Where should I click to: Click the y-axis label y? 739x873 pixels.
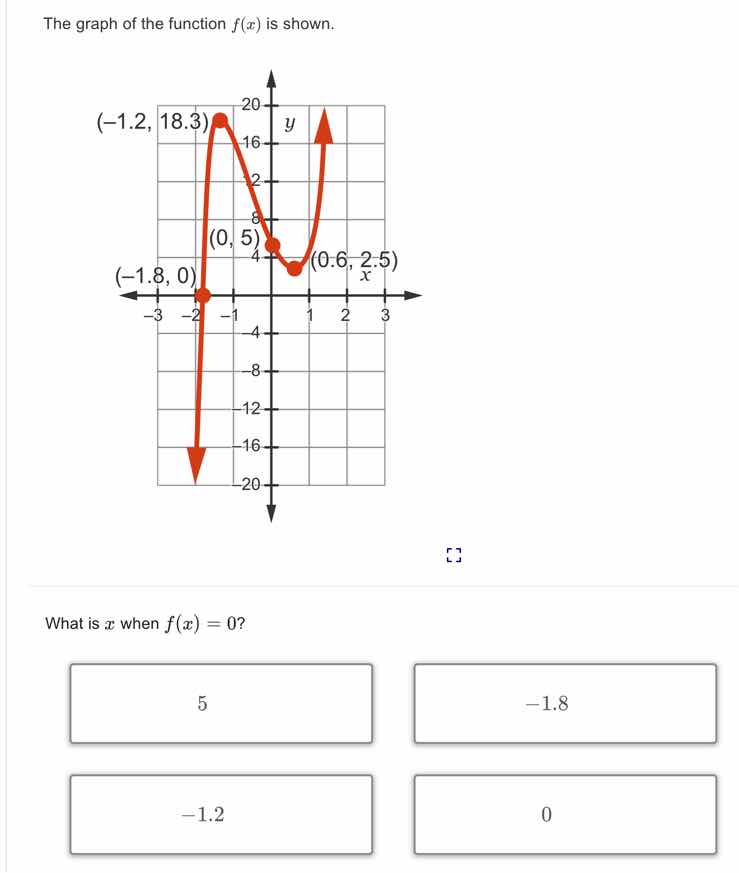[x=290, y=122]
